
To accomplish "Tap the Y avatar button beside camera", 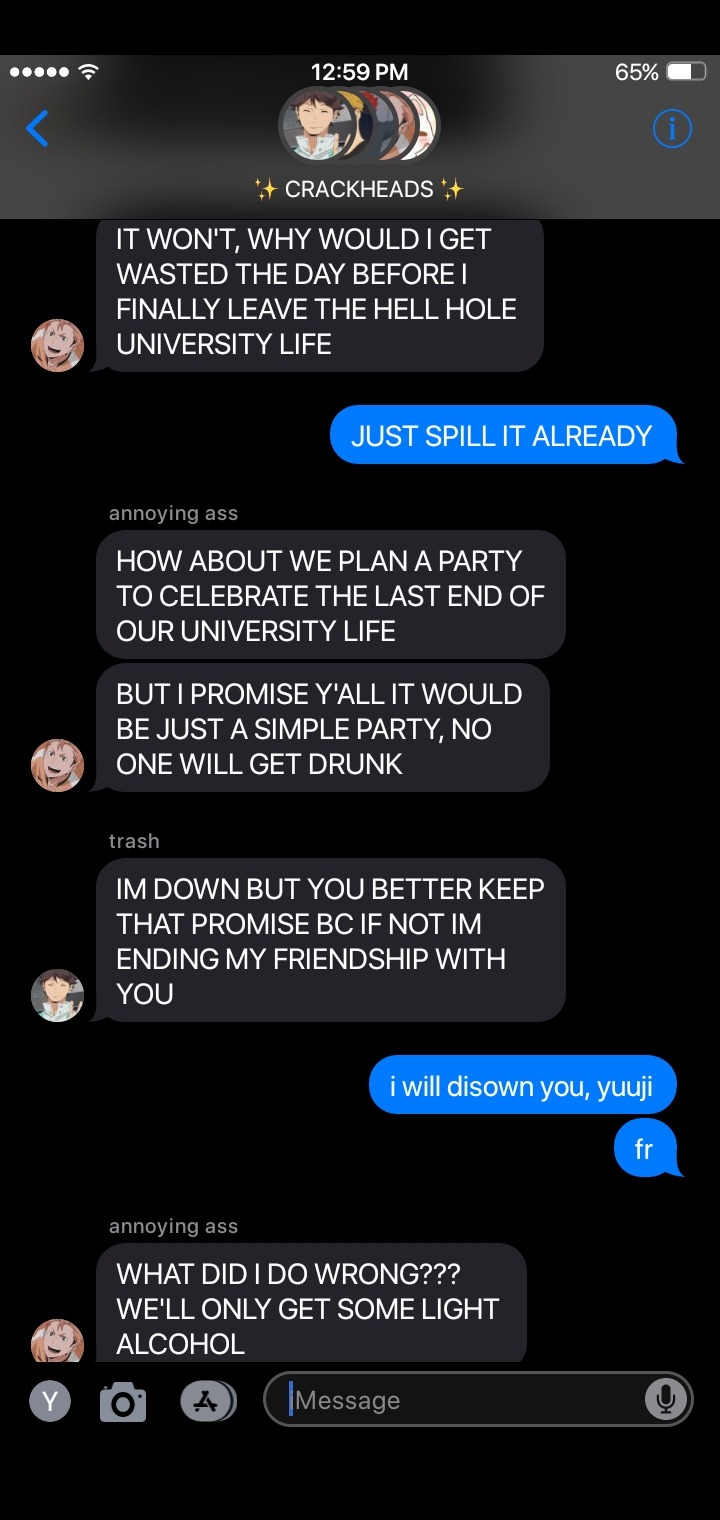I will pyautogui.click(x=50, y=1400).
